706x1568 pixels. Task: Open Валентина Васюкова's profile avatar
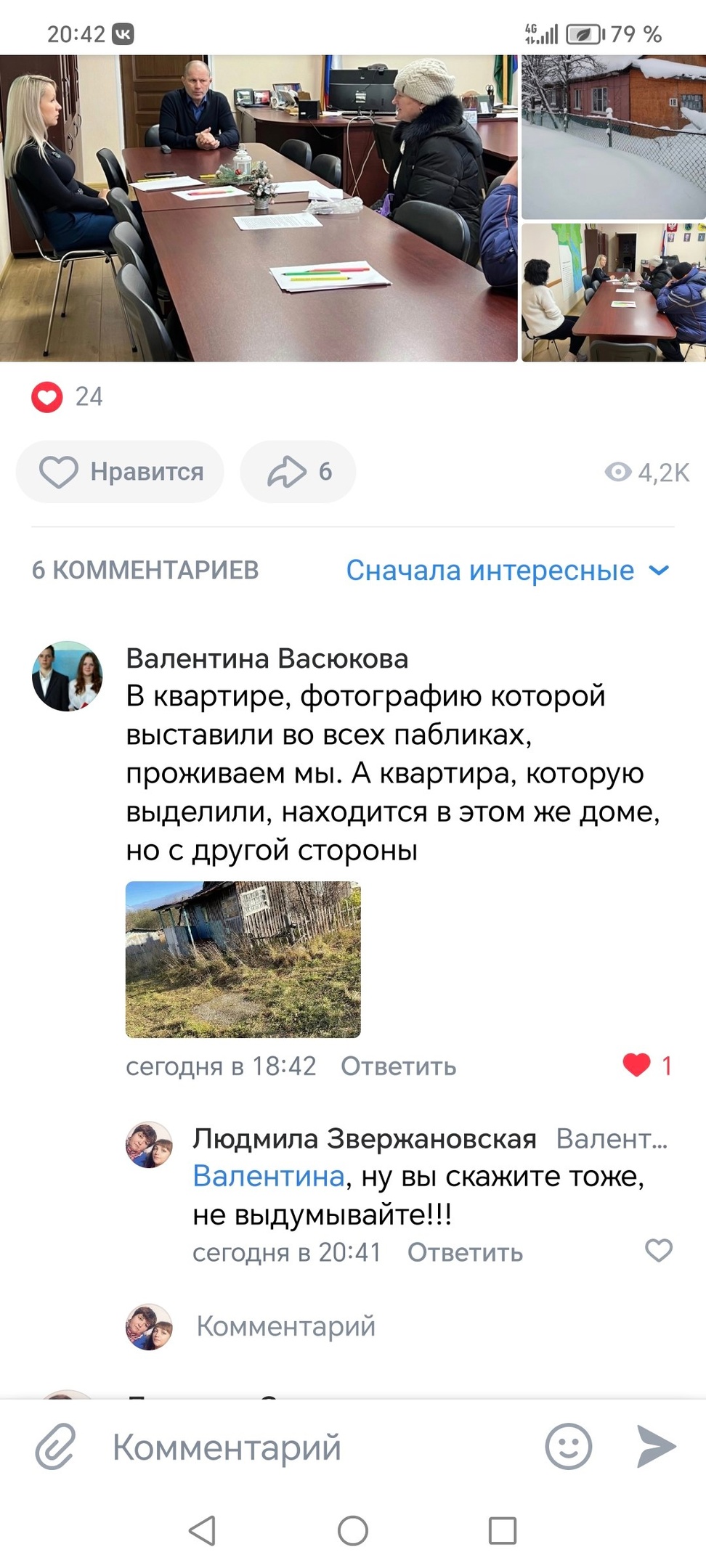(x=67, y=676)
